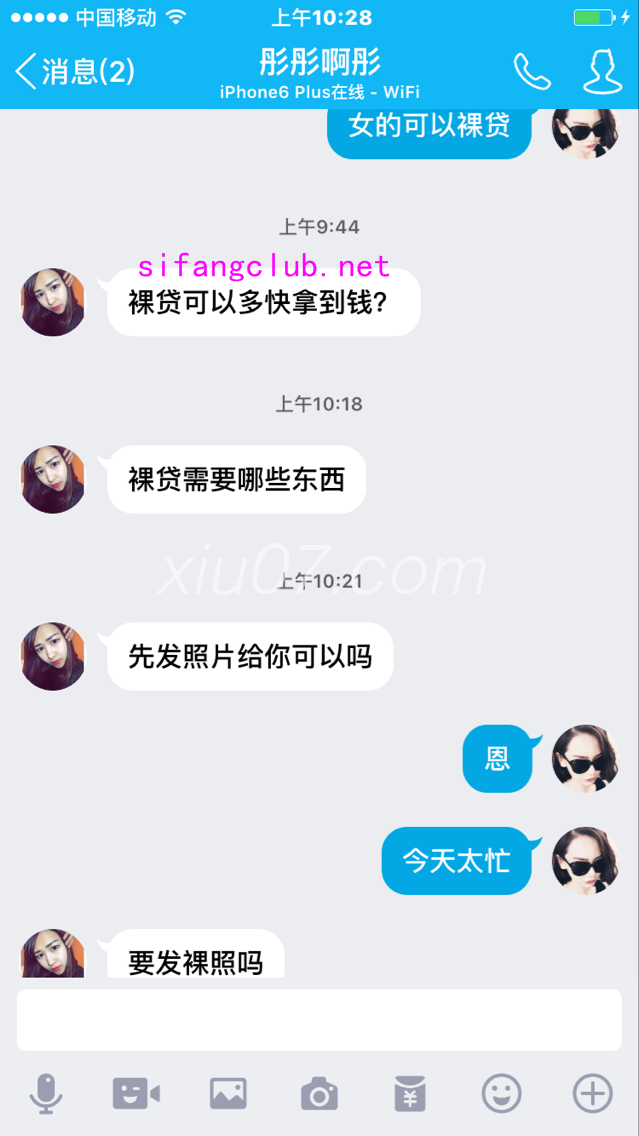This screenshot has height=1136, width=639.
Task: Open the contact profile icon
Action: pyautogui.click(x=603, y=71)
